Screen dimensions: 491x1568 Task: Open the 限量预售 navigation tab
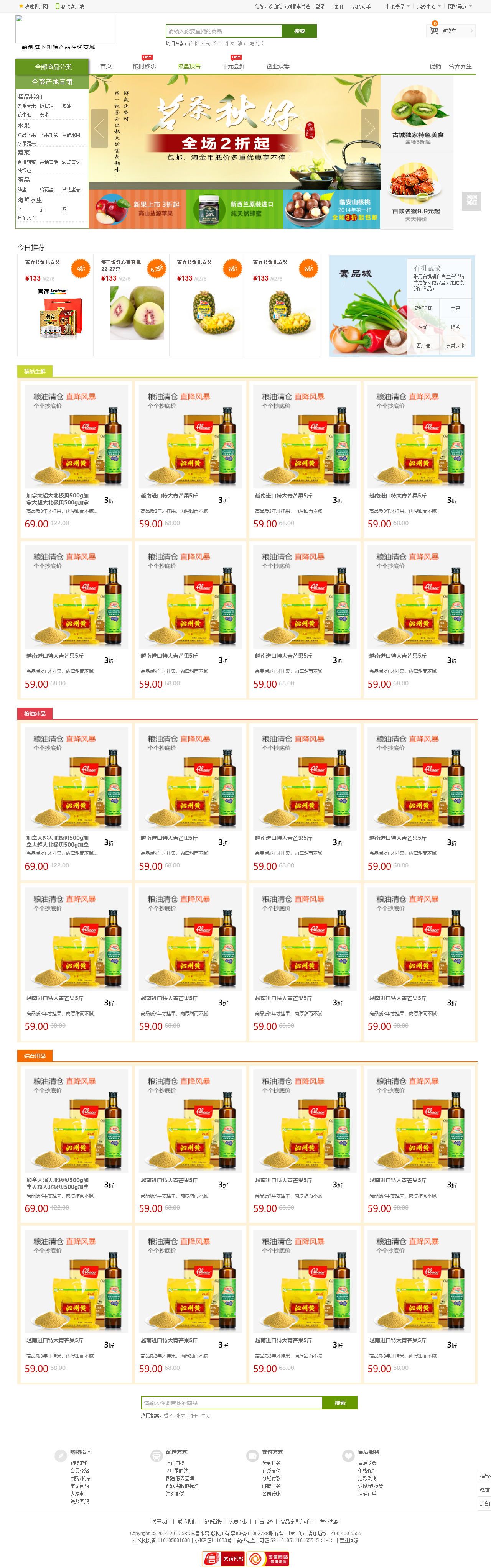tap(189, 66)
